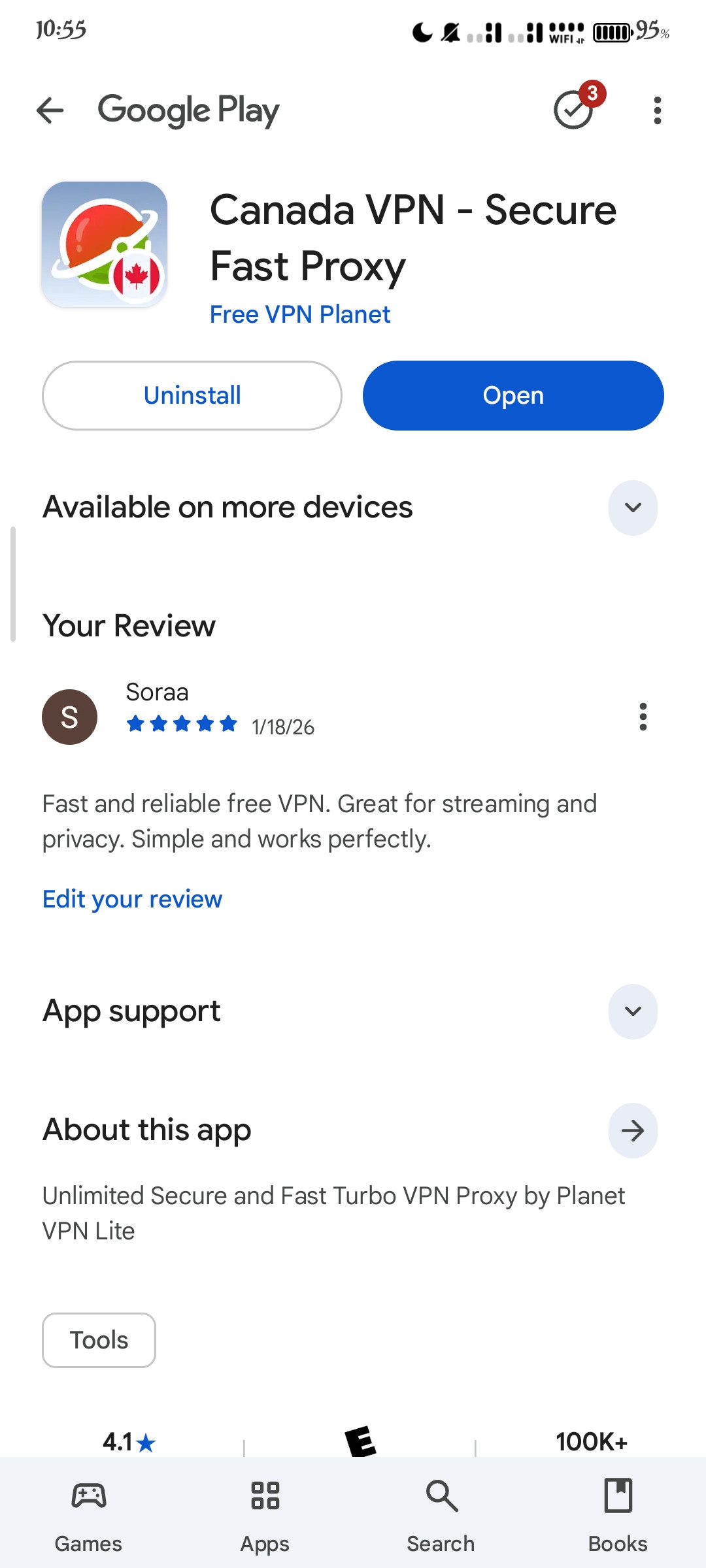
Task: Open the Free VPN Planet developer page
Action: click(x=299, y=314)
